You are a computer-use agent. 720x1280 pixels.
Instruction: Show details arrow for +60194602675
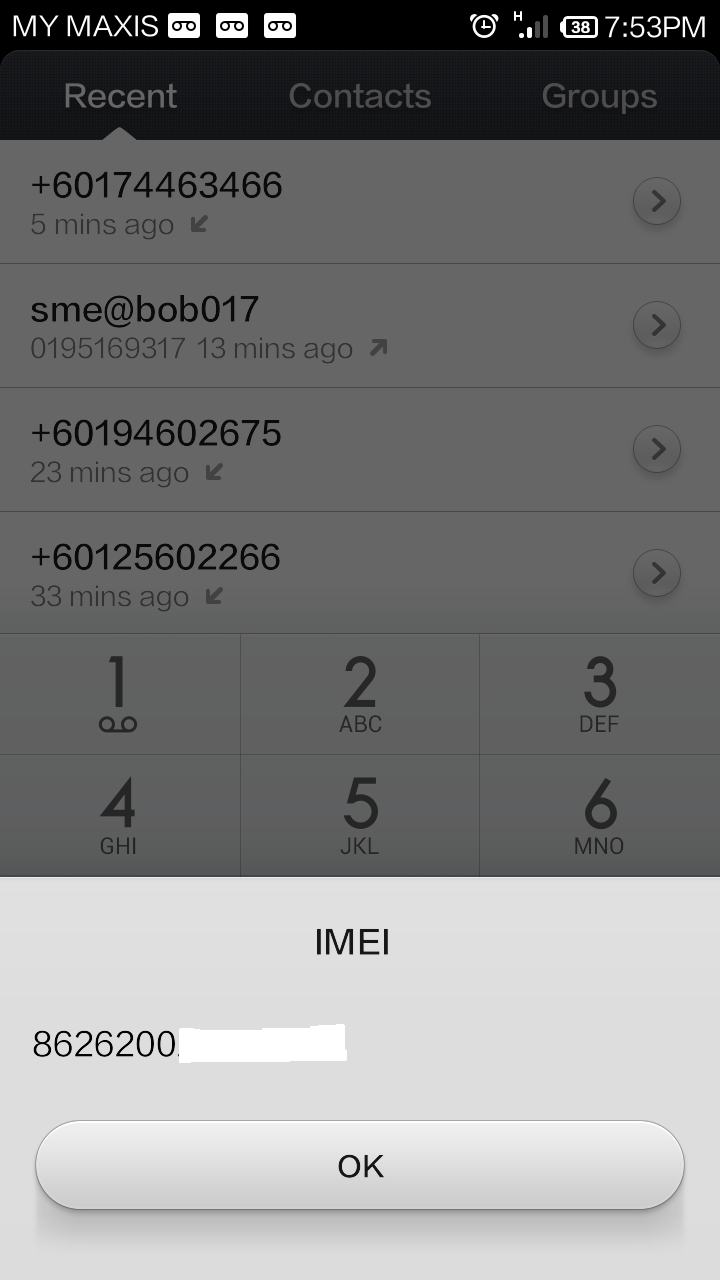point(657,449)
